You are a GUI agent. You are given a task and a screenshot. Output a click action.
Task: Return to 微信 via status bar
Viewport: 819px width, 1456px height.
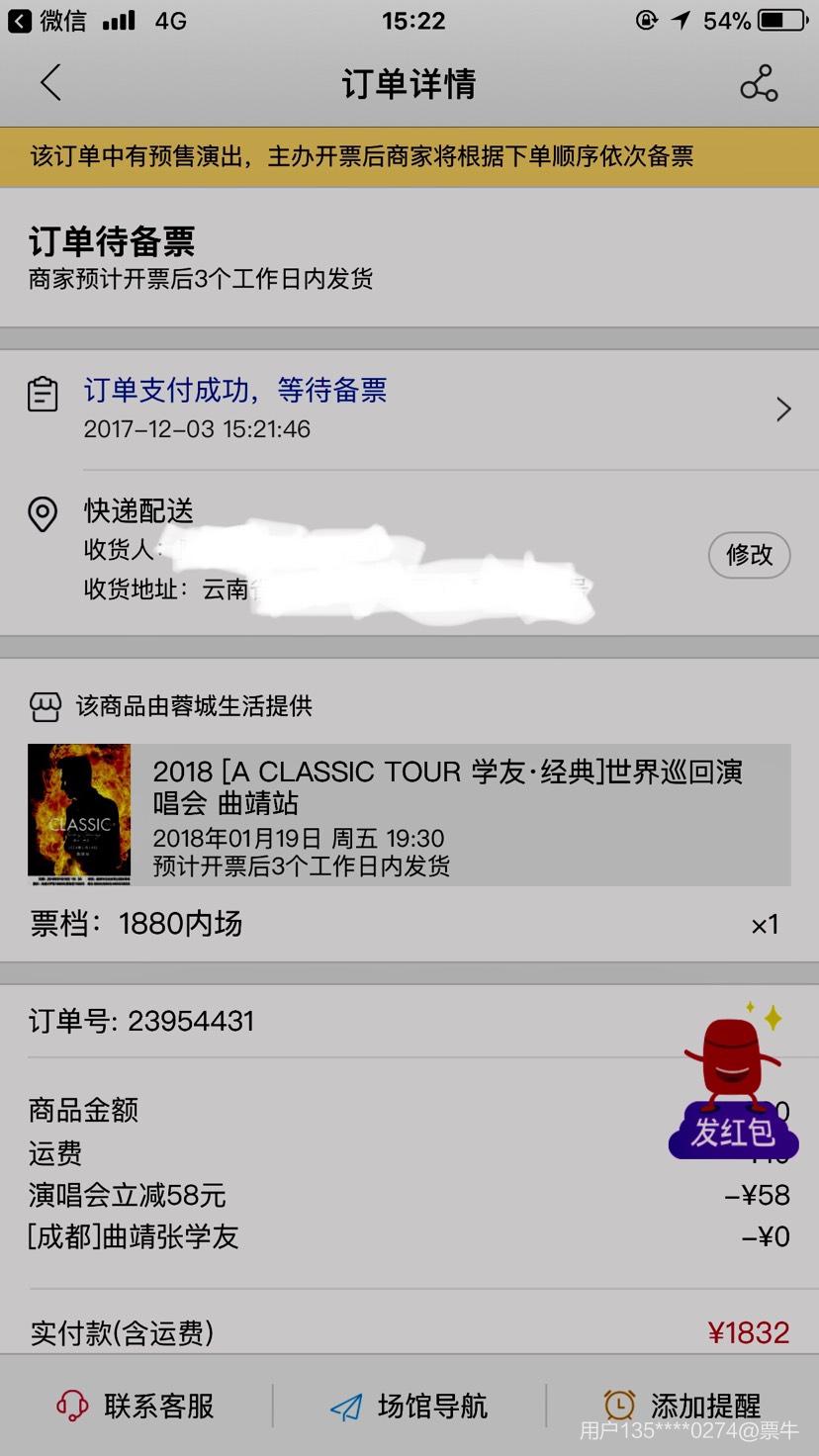[x=47, y=21]
